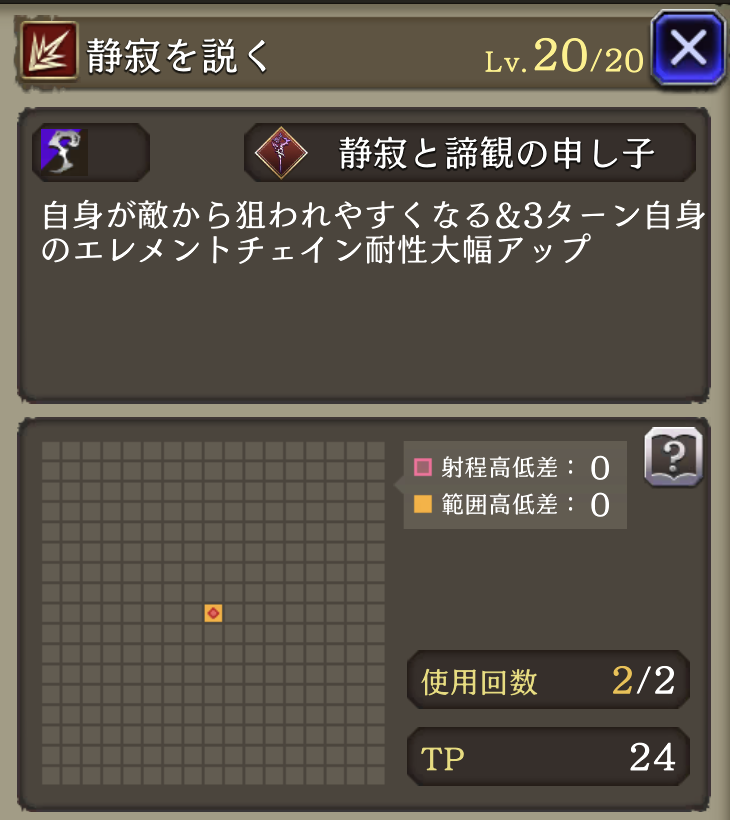Close the 静寂を説く skill detail window
730x820 pixels.
tap(687, 47)
